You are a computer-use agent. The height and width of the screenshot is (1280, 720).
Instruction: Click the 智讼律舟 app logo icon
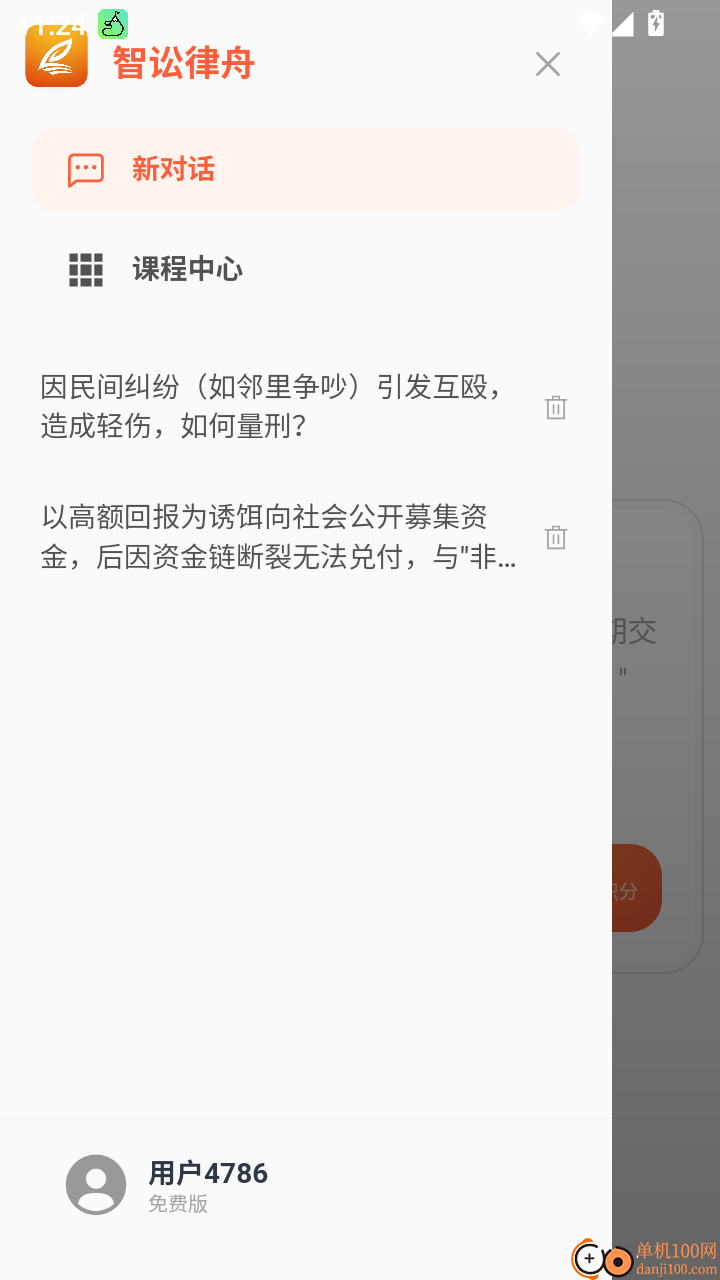pyautogui.click(x=56, y=55)
